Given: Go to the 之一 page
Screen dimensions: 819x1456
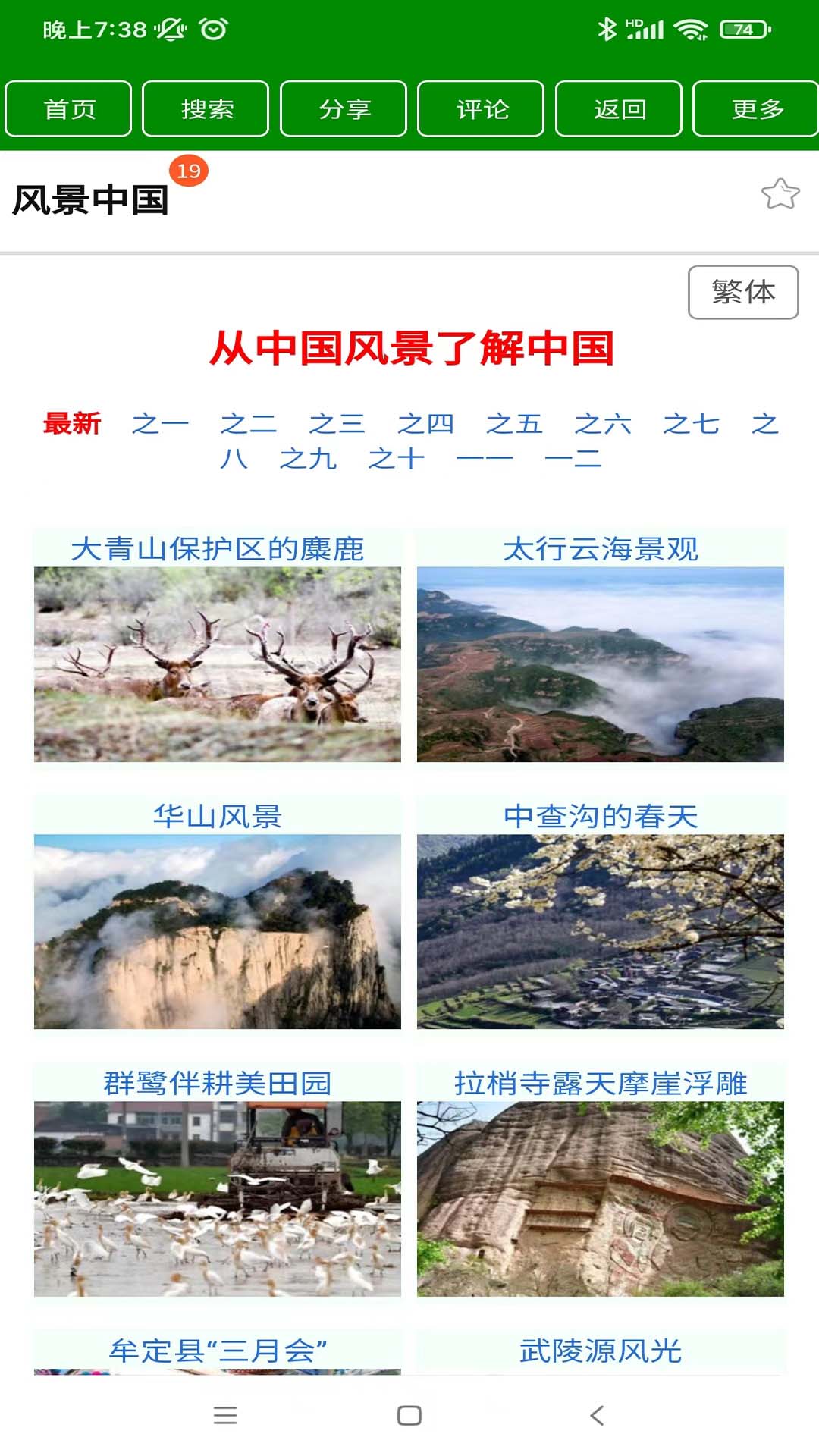Looking at the screenshot, I should 160,423.
